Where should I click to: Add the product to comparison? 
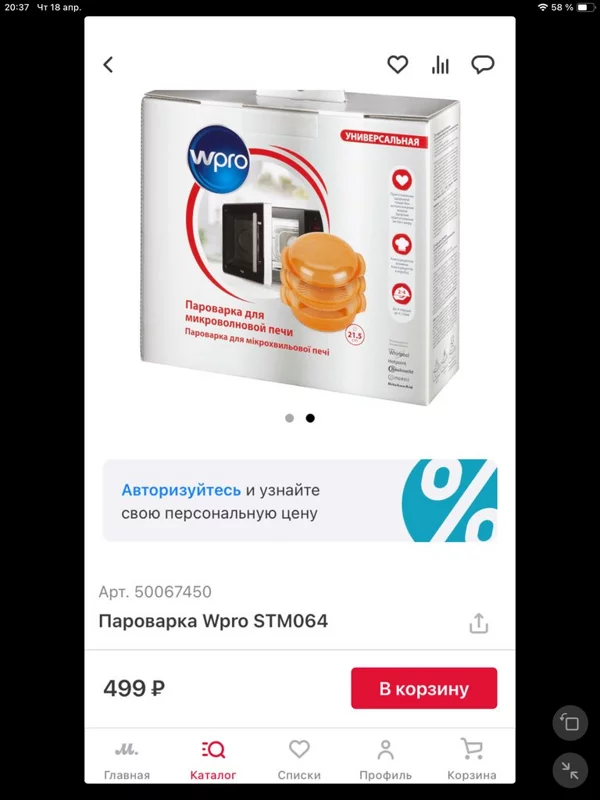[440, 65]
